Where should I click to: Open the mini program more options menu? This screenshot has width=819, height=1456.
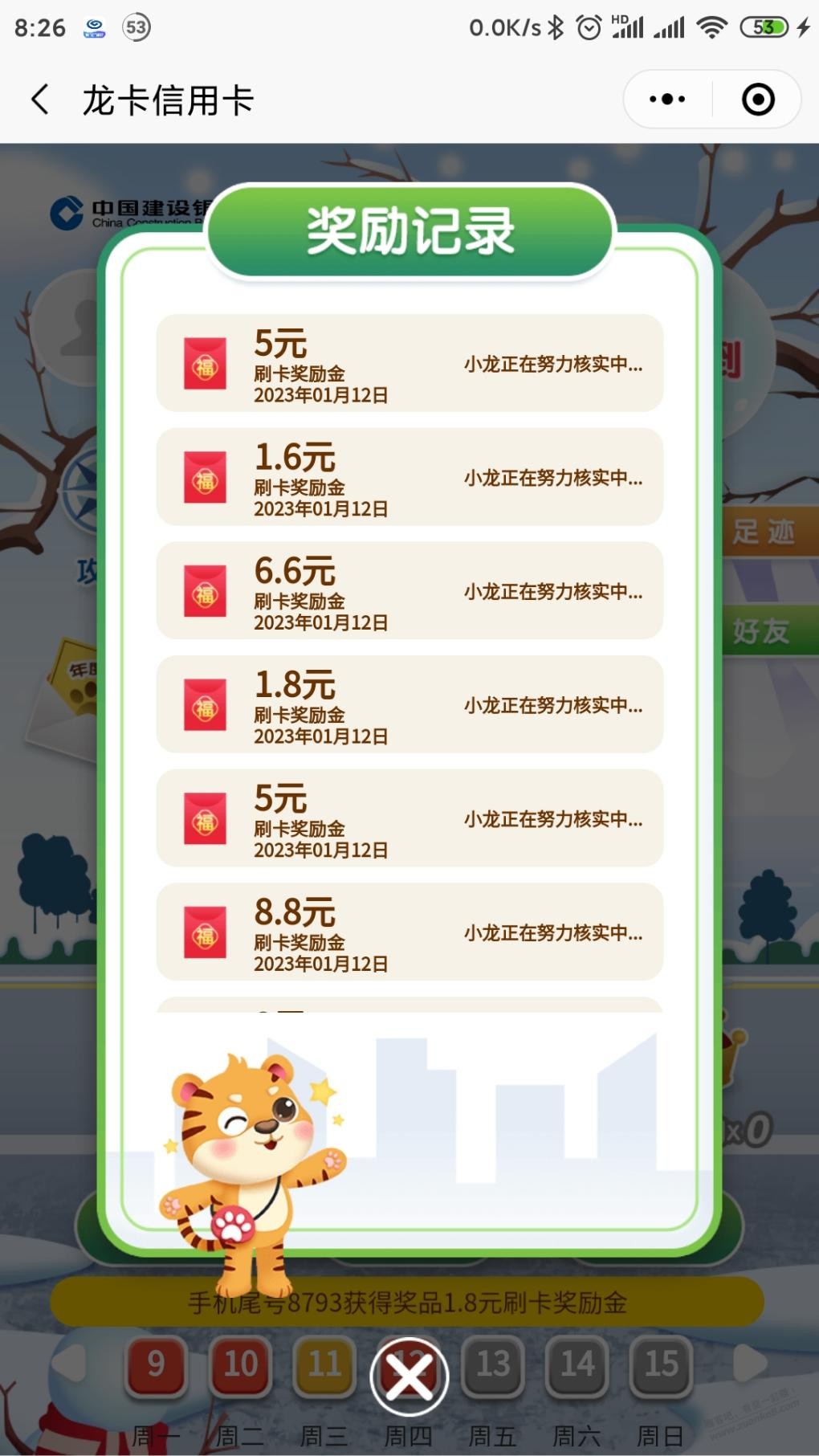667,100
